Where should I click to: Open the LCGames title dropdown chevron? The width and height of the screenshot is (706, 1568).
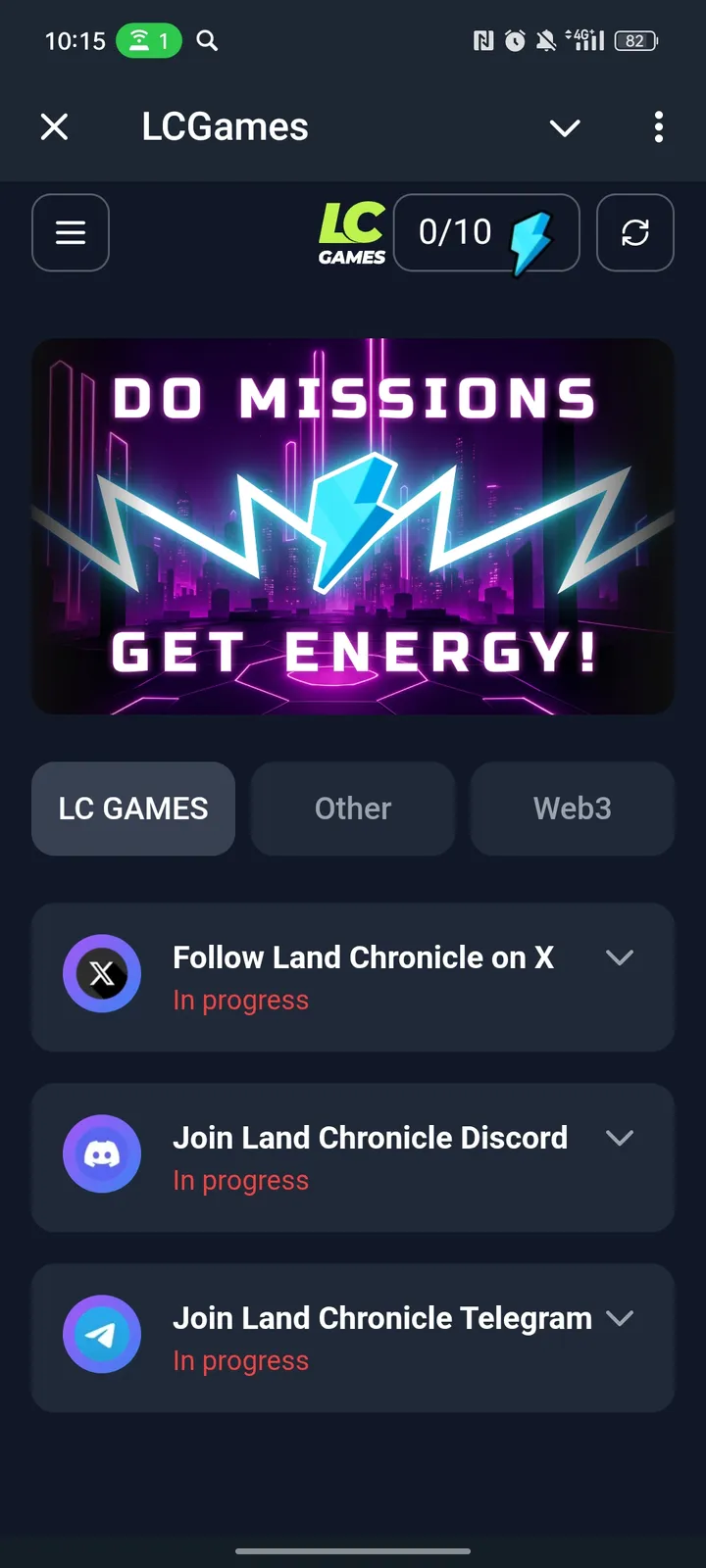tap(564, 127)
